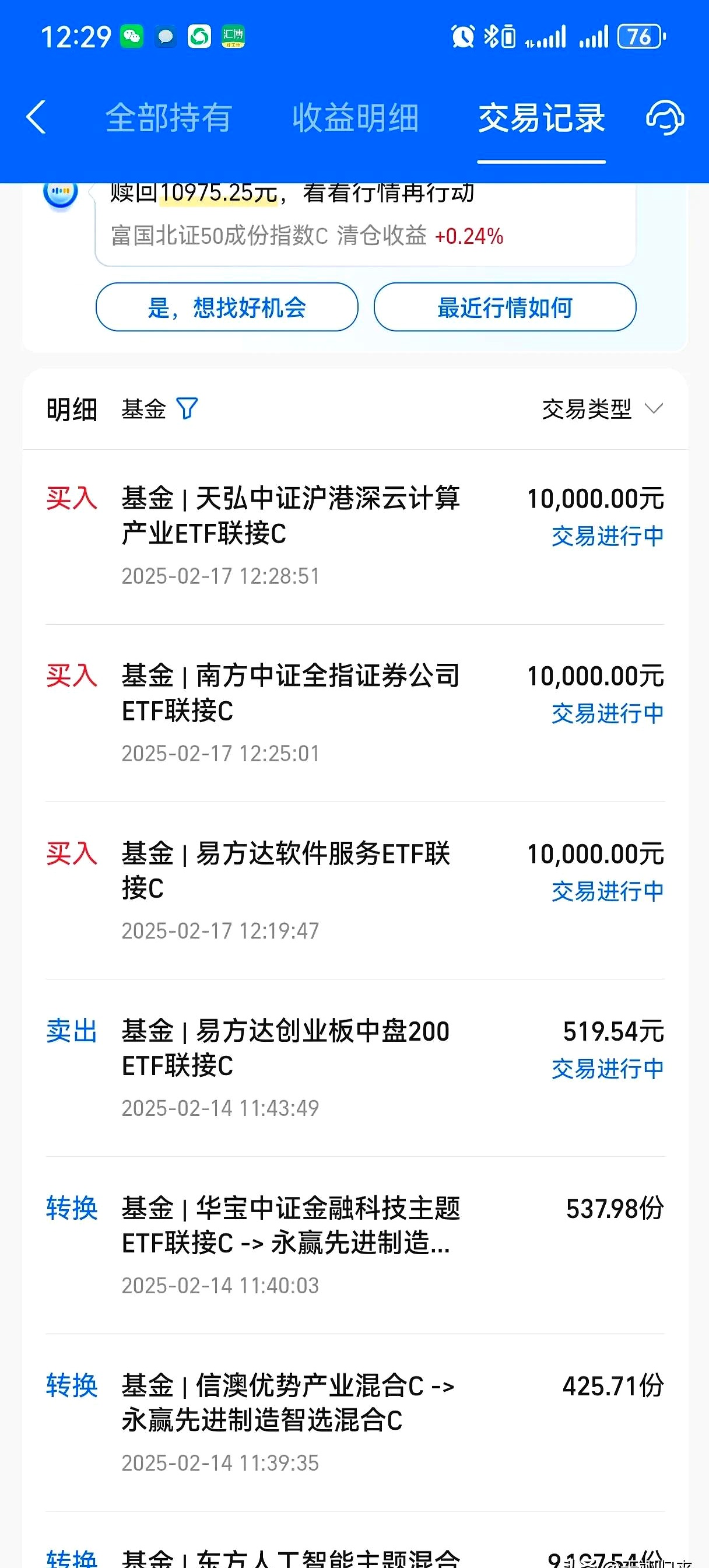The height and width of the screenshot is (1568, 709).
Task: Tap the back arrow to exit
Action: click(x=37, y=117)
